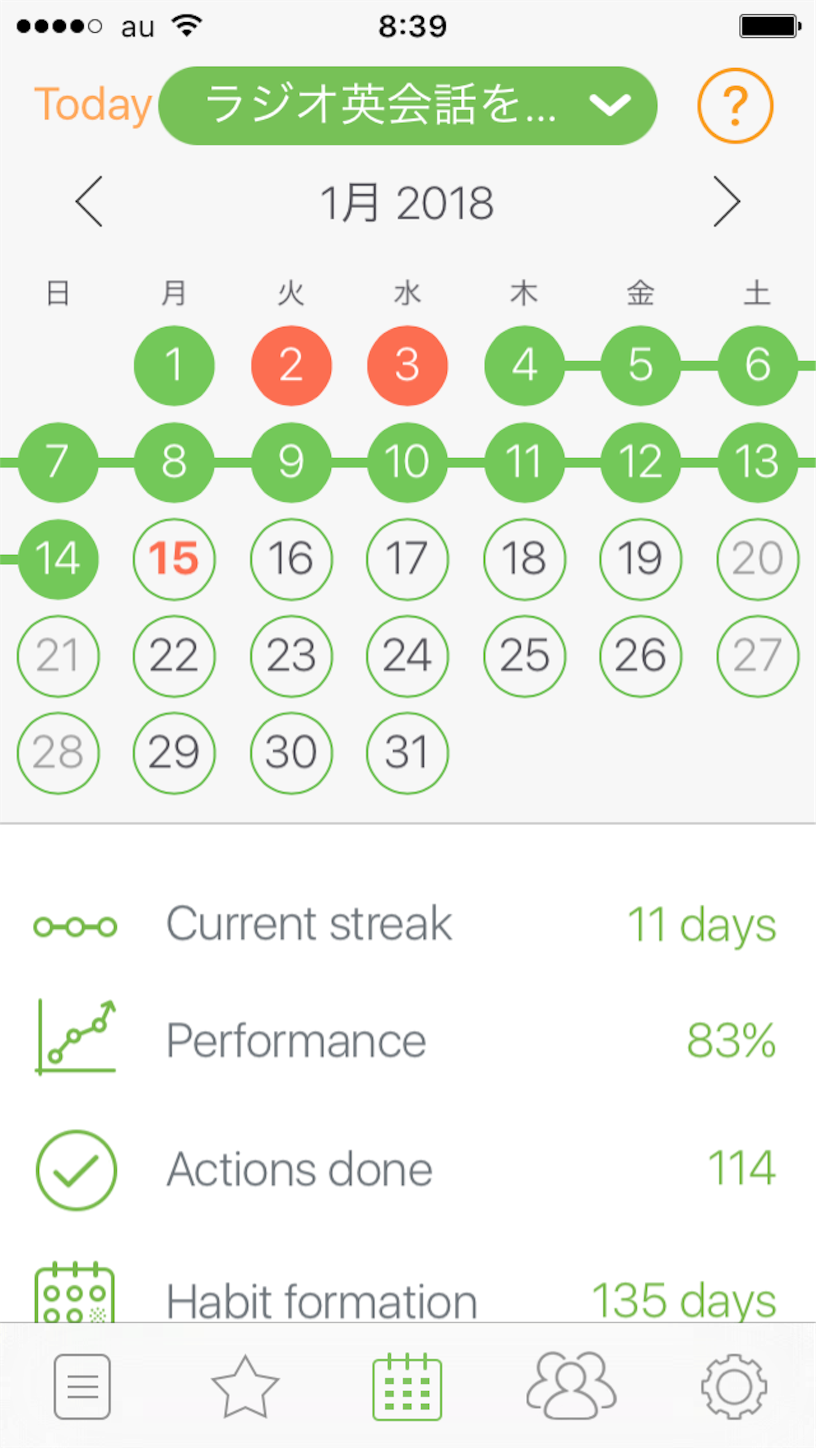Select January 3 on the calendar
This screenshot has width=816, height=1448.
407,365
